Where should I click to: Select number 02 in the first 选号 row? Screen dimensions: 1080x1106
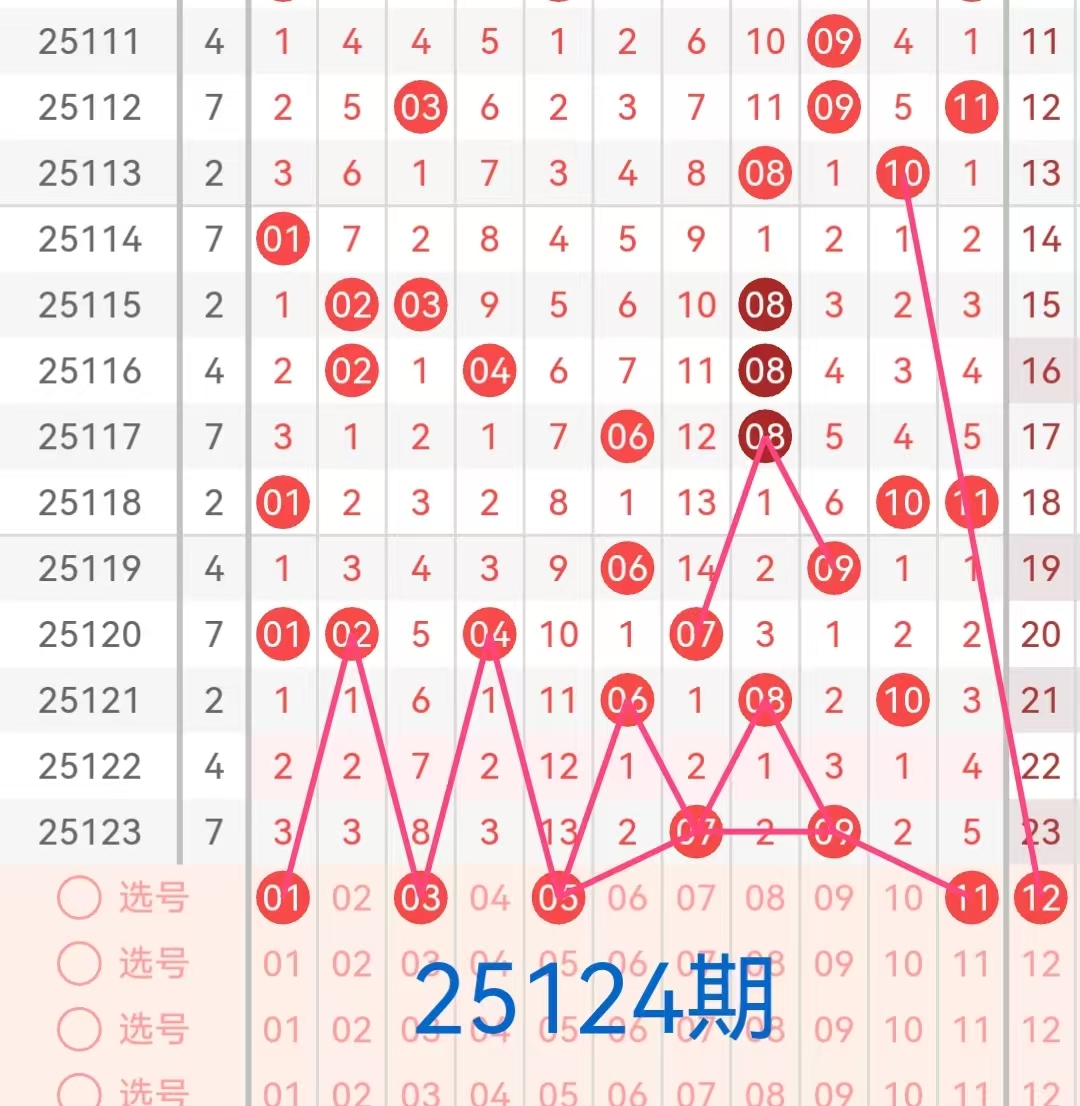pos(351,899)
